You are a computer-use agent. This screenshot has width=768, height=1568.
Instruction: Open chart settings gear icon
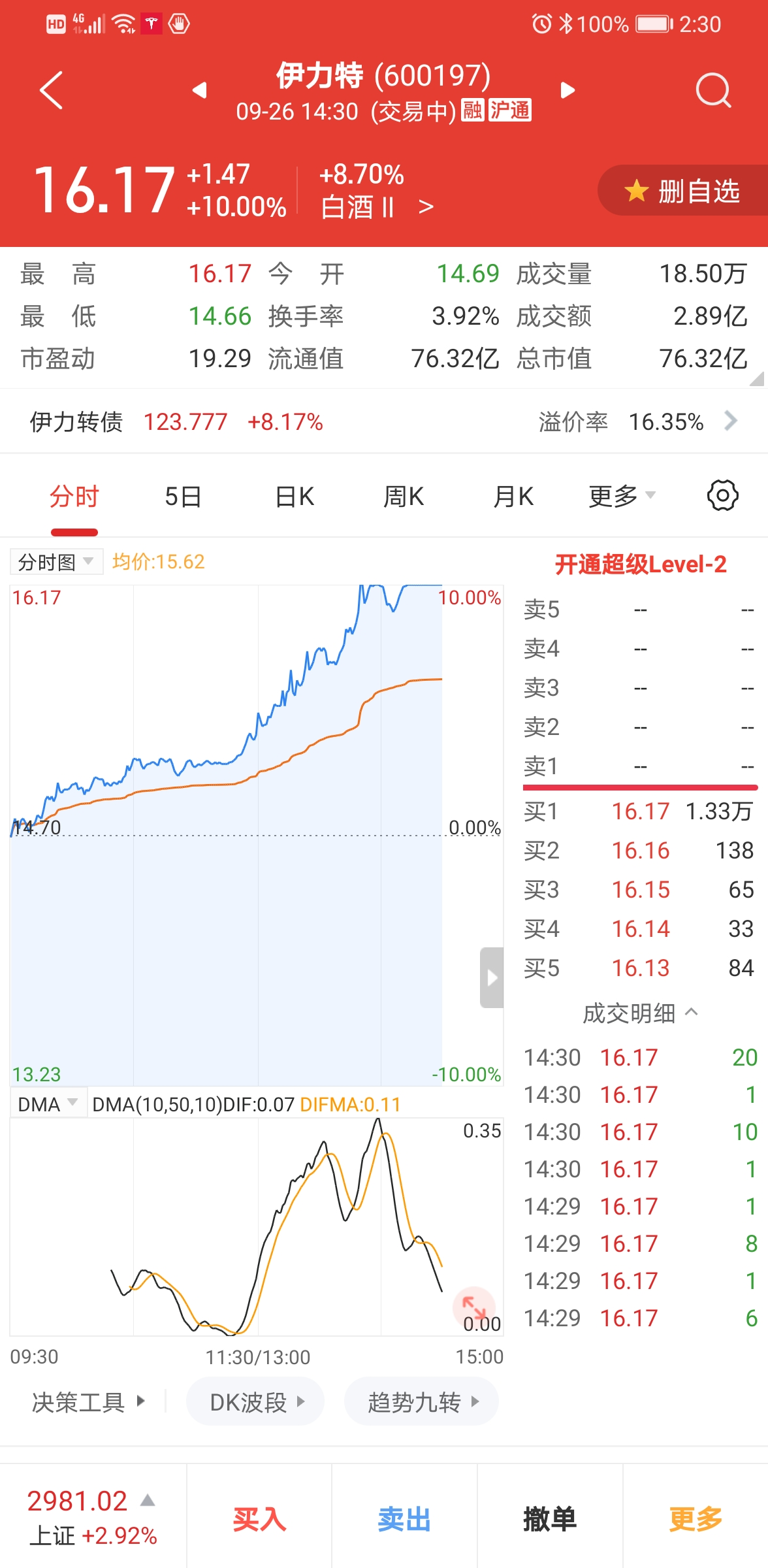point(723,496)
